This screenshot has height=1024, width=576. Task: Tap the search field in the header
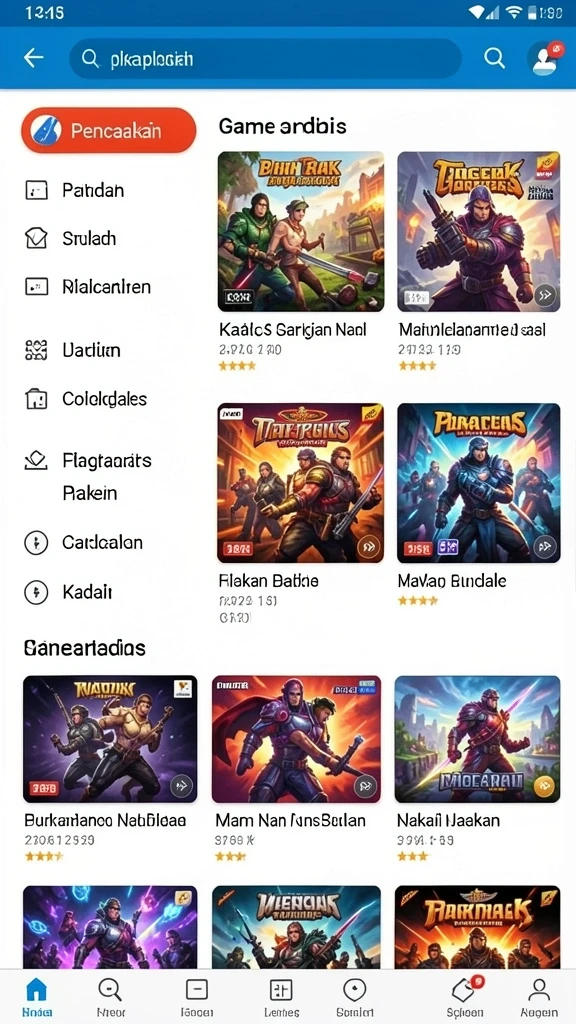[265, 59]
